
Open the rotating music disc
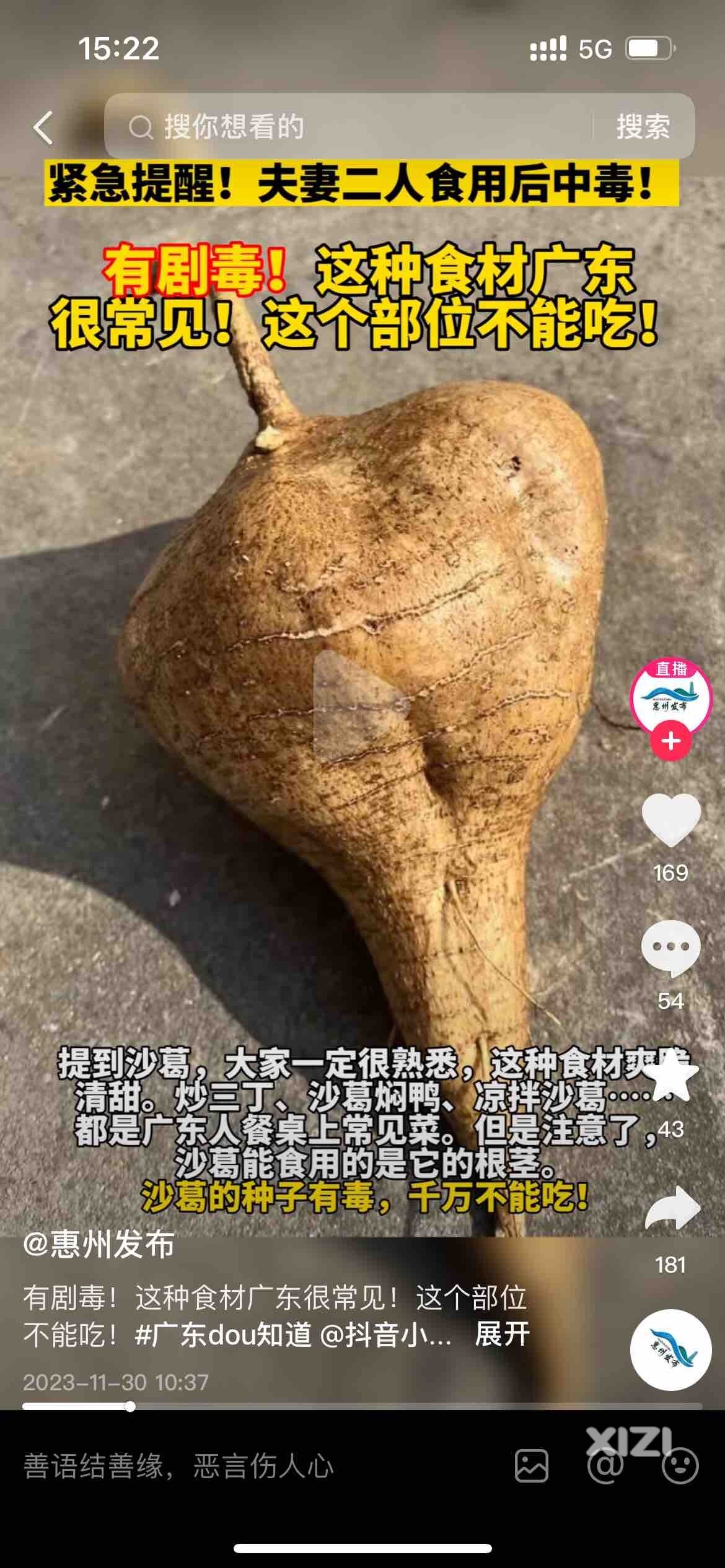pyautogui.click(x=670, y=1350)
